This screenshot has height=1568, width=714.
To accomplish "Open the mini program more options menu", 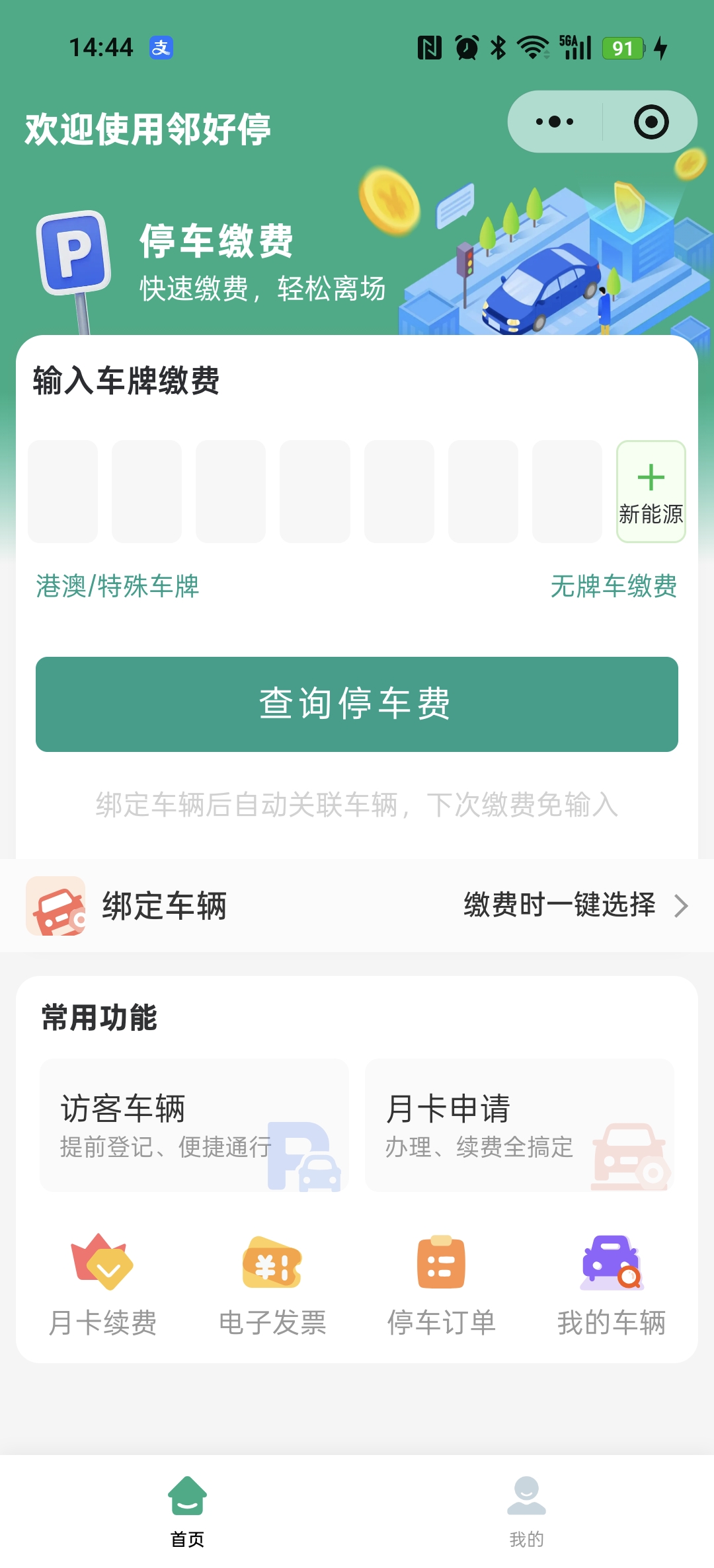I will [555, 122].
